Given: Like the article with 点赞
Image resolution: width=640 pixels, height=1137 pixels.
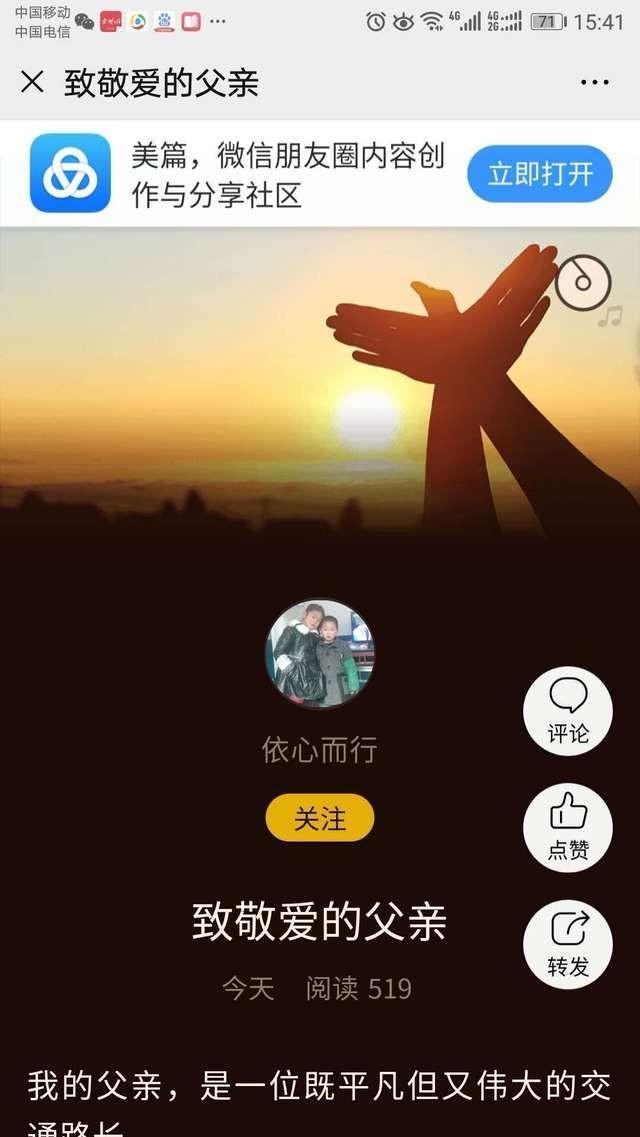Looking at the screenshot, I should point(568,827).
